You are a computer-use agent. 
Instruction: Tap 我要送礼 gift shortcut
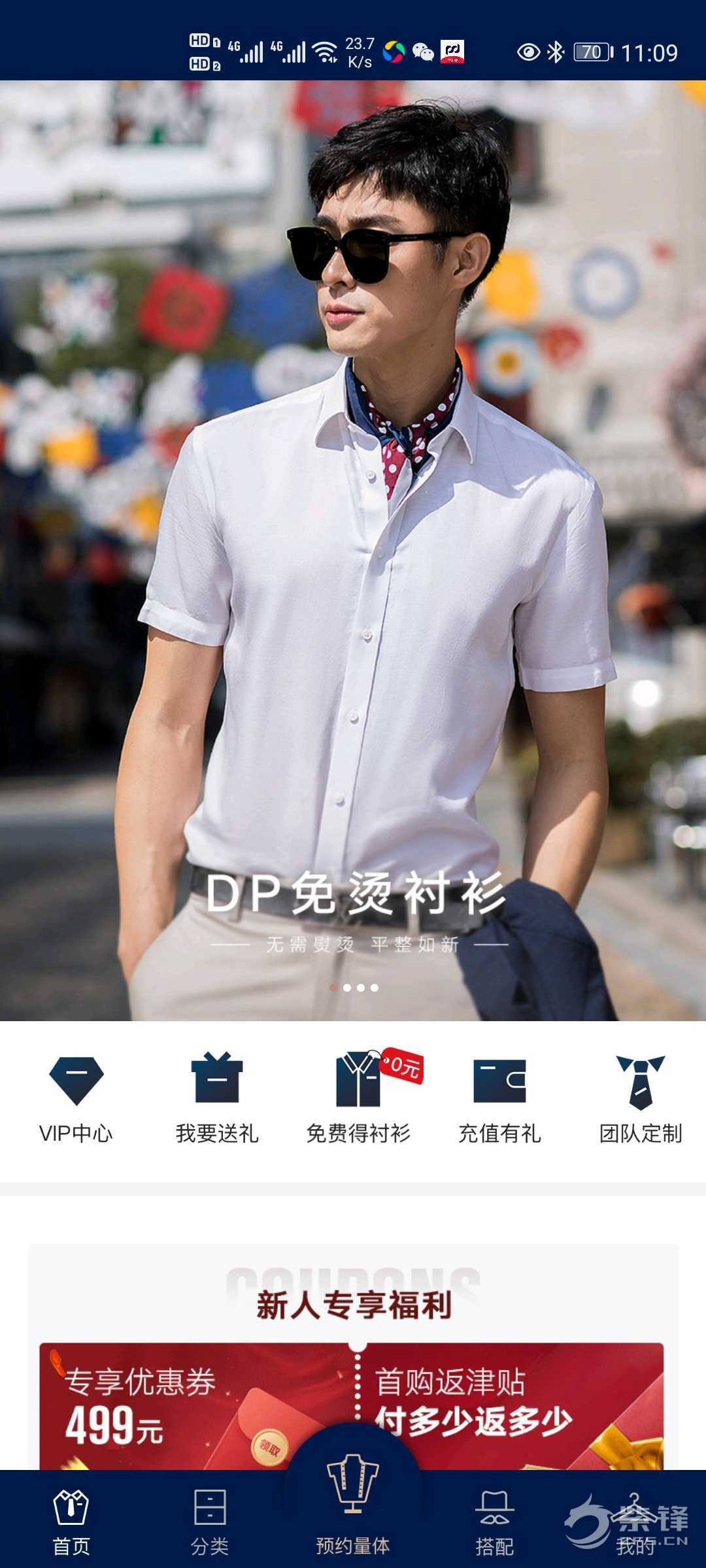(217, 1099)
